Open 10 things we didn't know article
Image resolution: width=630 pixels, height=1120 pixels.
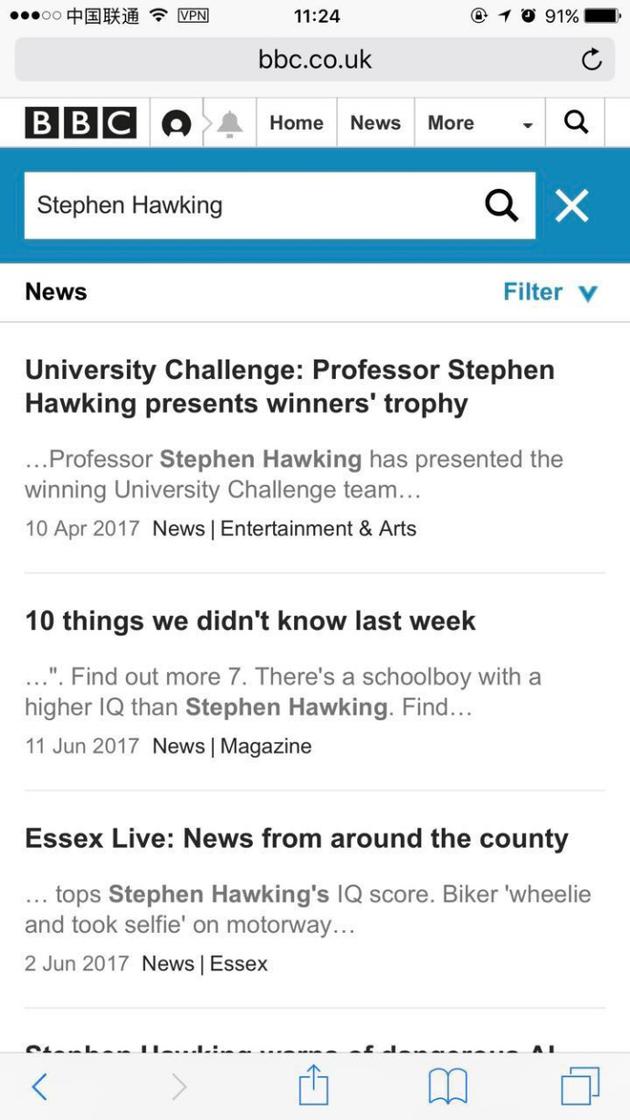250,620
